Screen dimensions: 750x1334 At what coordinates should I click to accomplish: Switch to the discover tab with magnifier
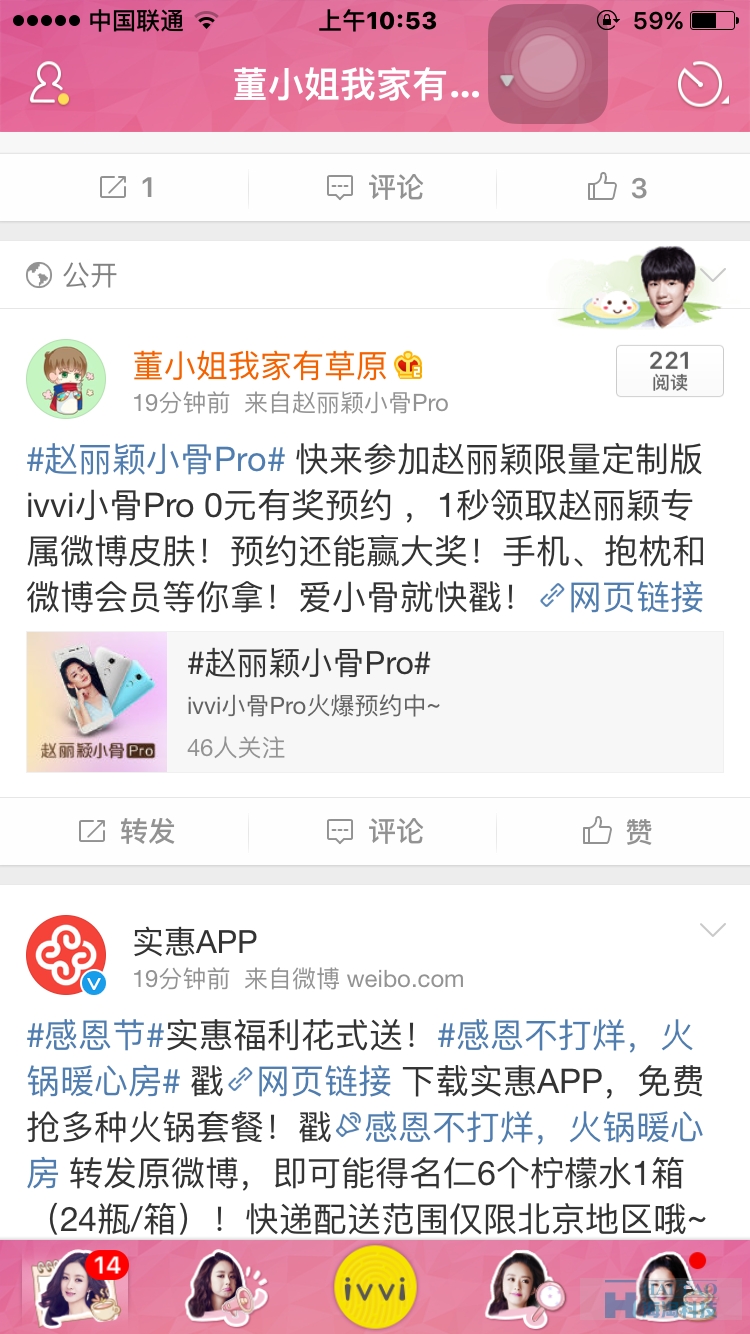pyautogui.click(x=525, y=1286)
